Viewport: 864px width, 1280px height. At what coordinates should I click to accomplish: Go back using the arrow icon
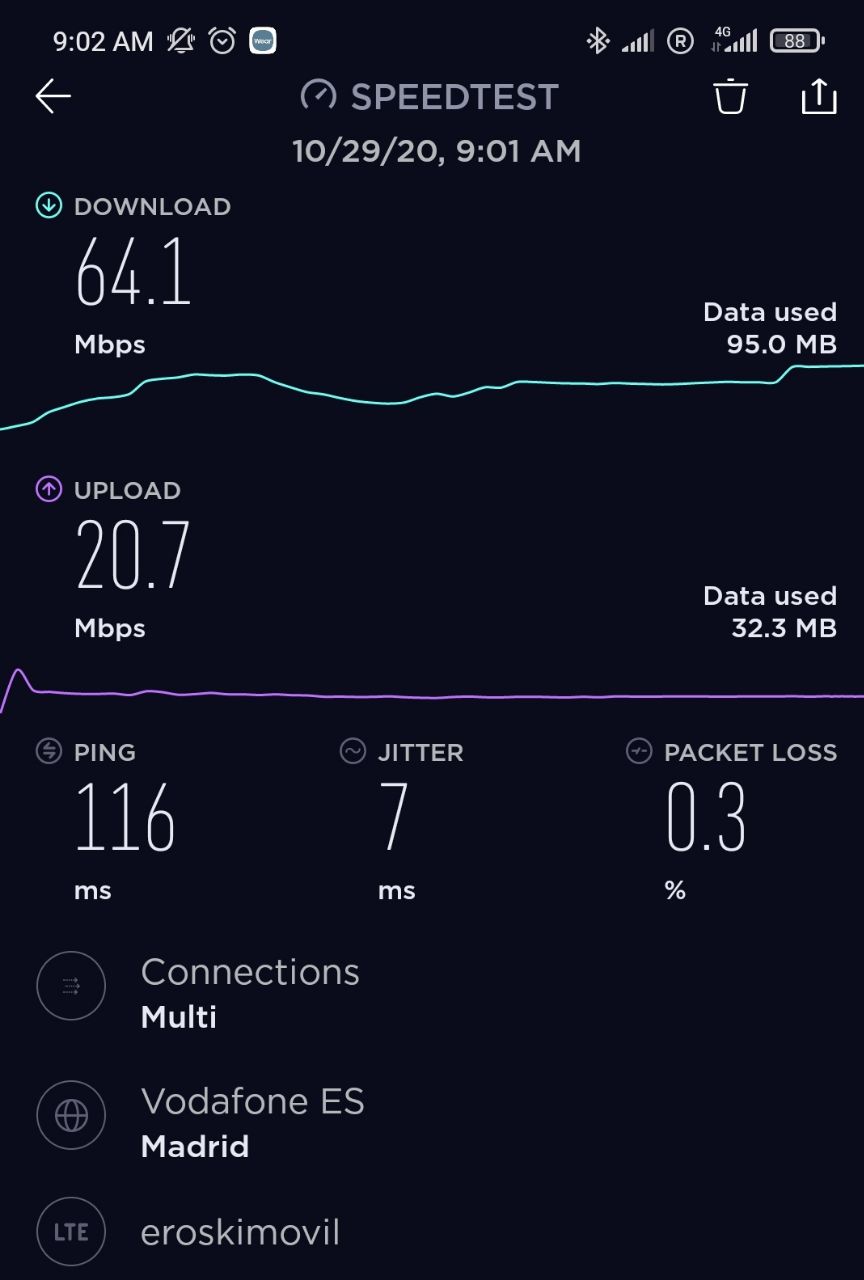pyautogui.click(x=53, y=96)
